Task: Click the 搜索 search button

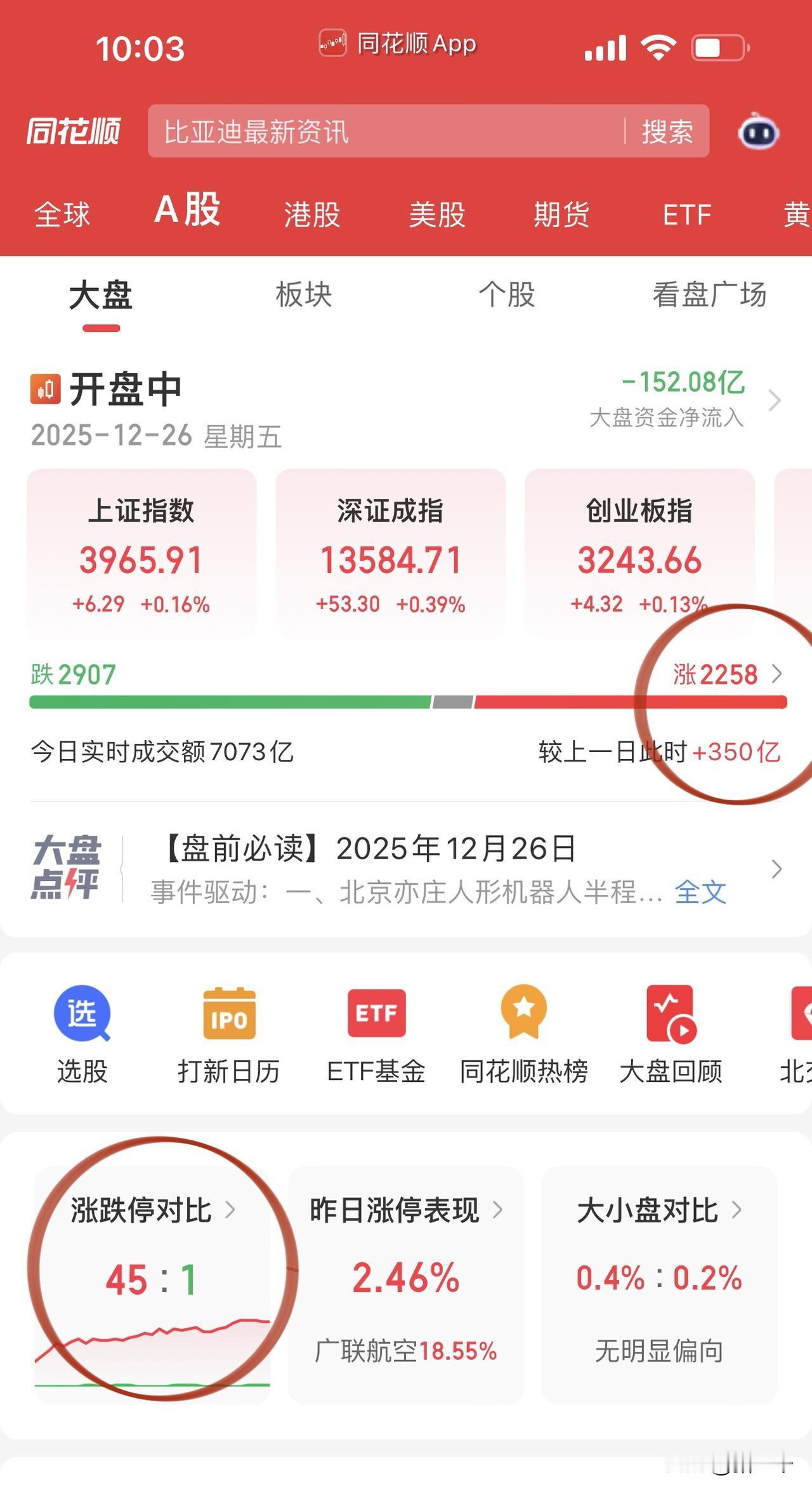Action: click(x=669, y=131)
